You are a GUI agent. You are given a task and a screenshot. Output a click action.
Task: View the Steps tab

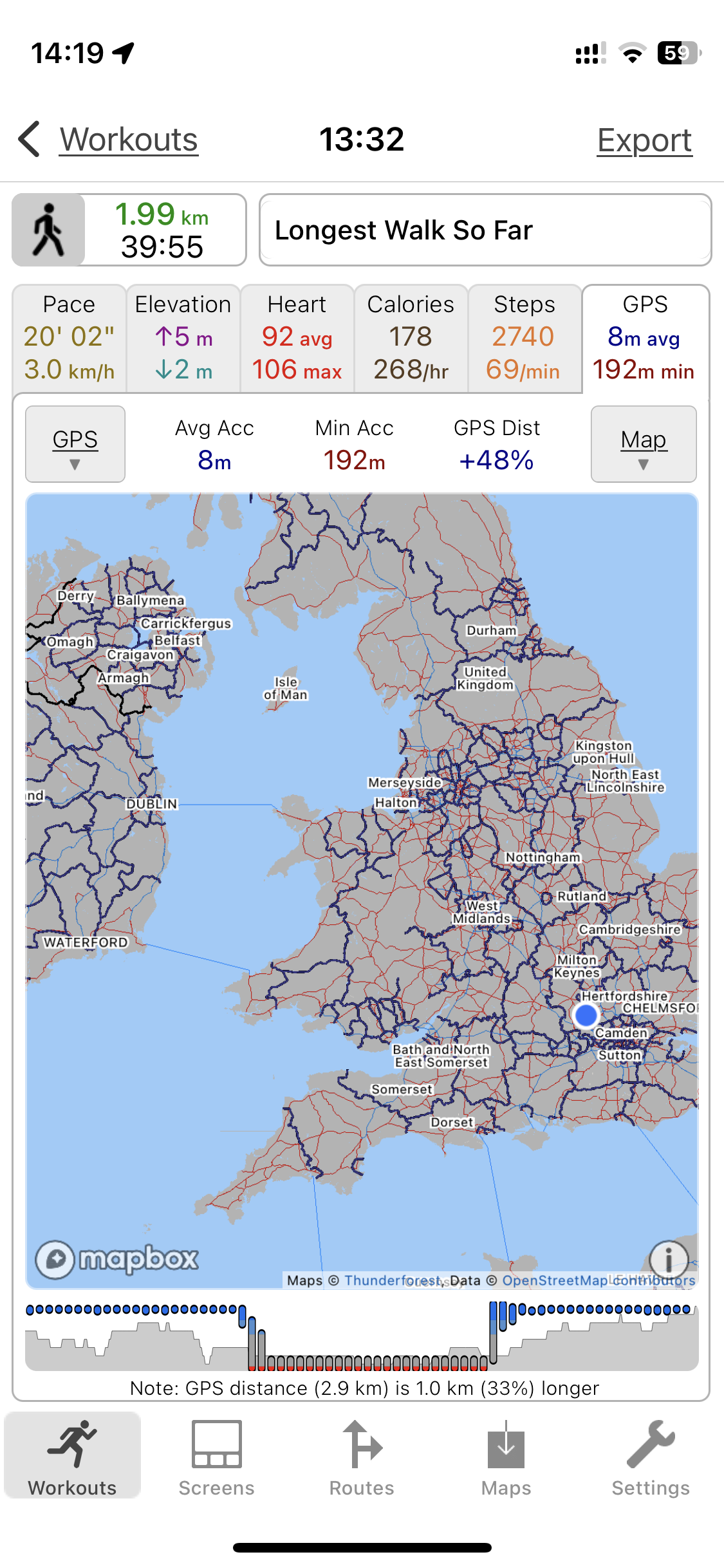[x=524, y=338]
